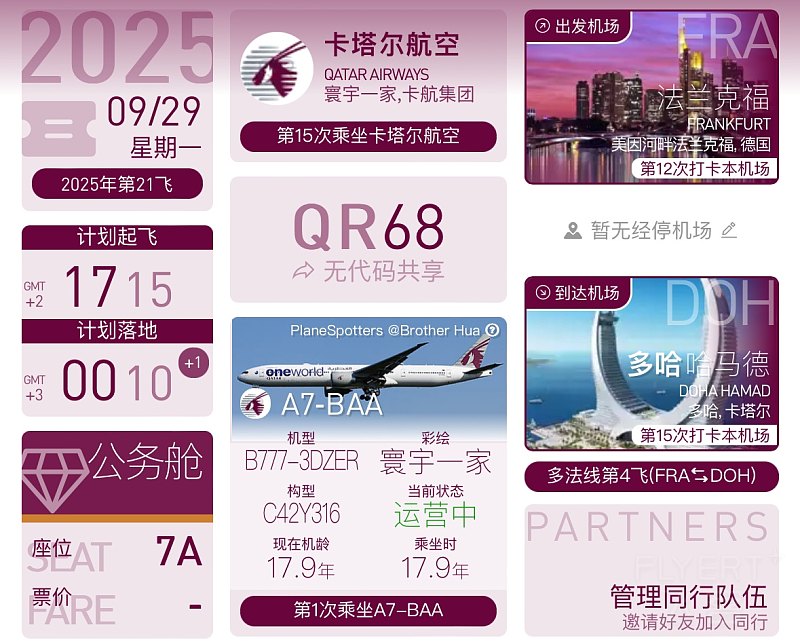View aircraft A7-BAA details card

point(368,470)
